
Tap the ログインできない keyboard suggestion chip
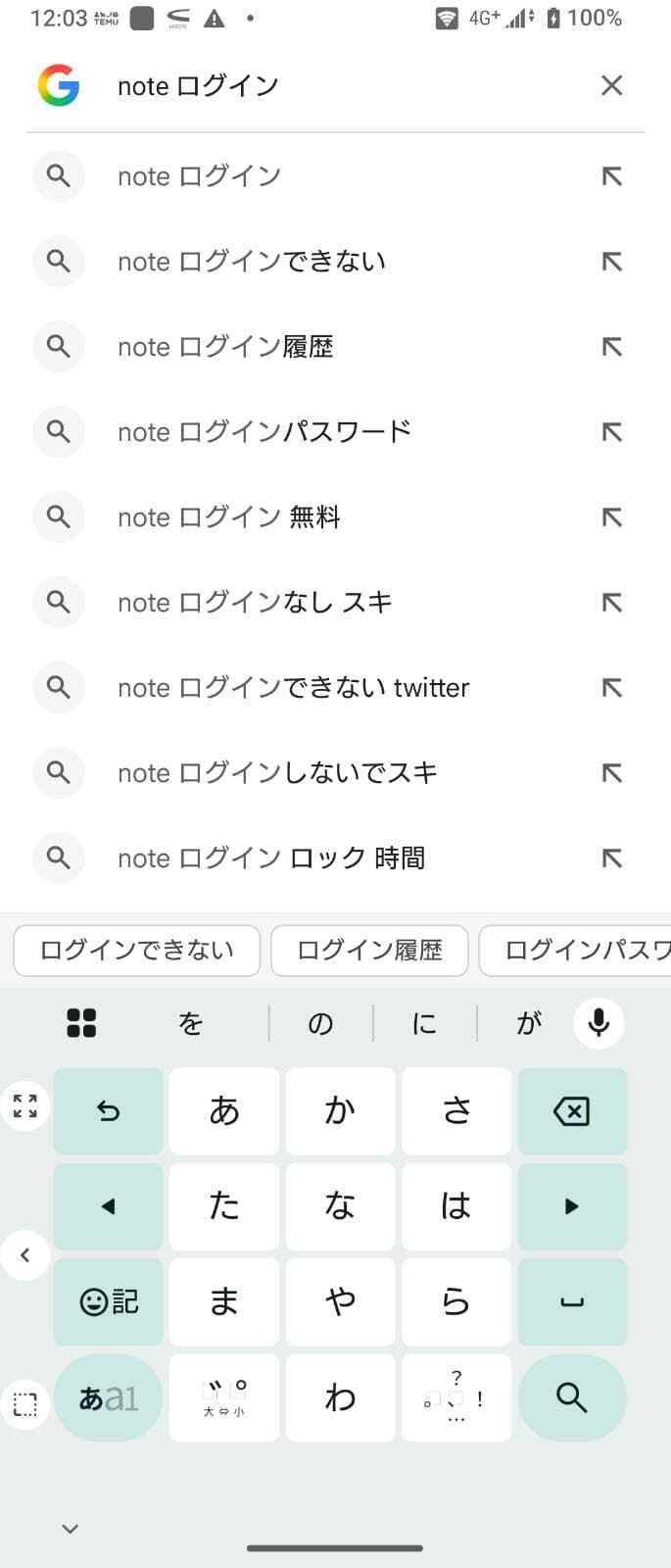click(137, 951)
